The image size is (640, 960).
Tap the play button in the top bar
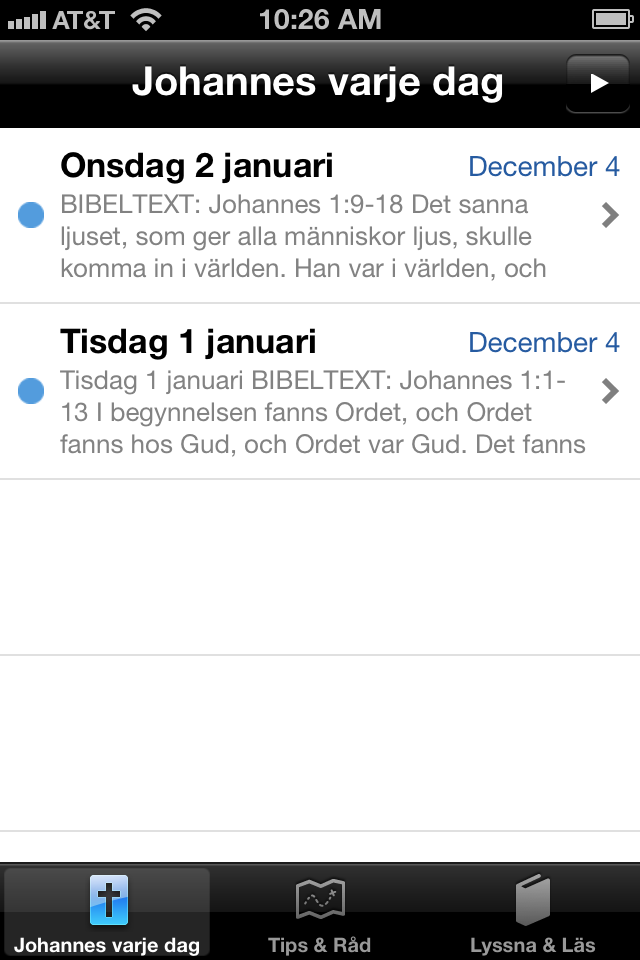tap(598, 84)
